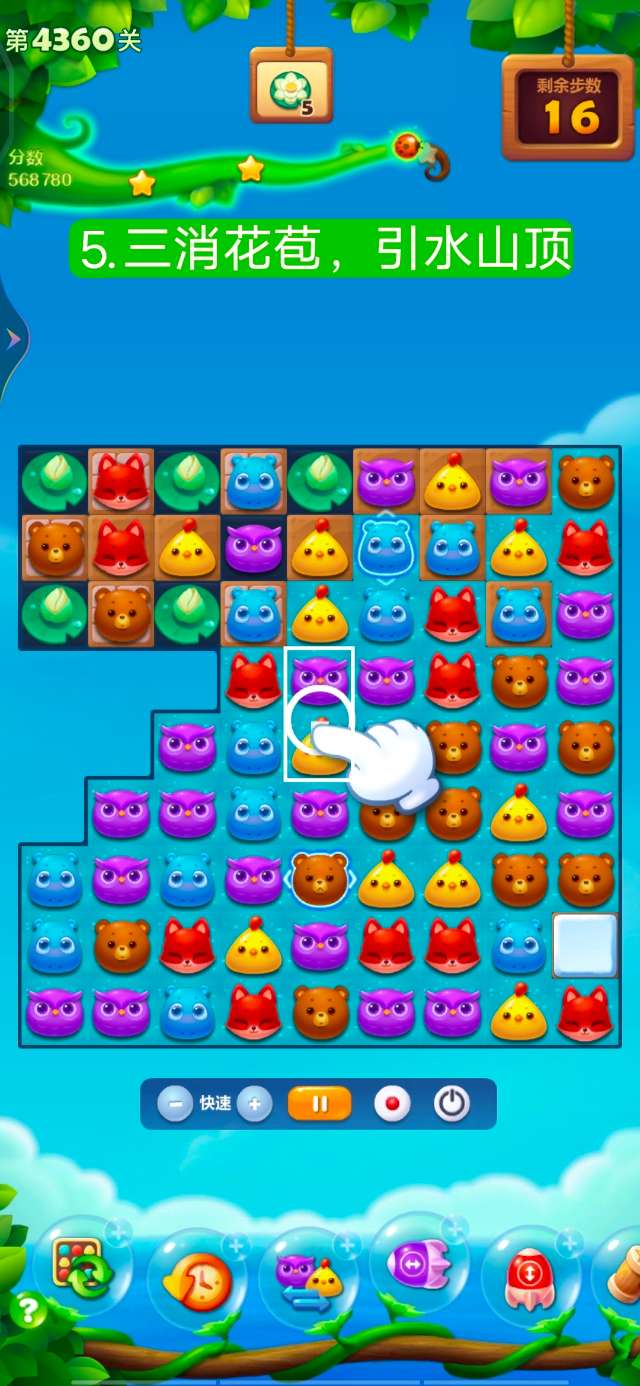The height and width of the screenshot is (1386, 640).
Task: Tap the power icon button
Action: tap(452, 1104)
